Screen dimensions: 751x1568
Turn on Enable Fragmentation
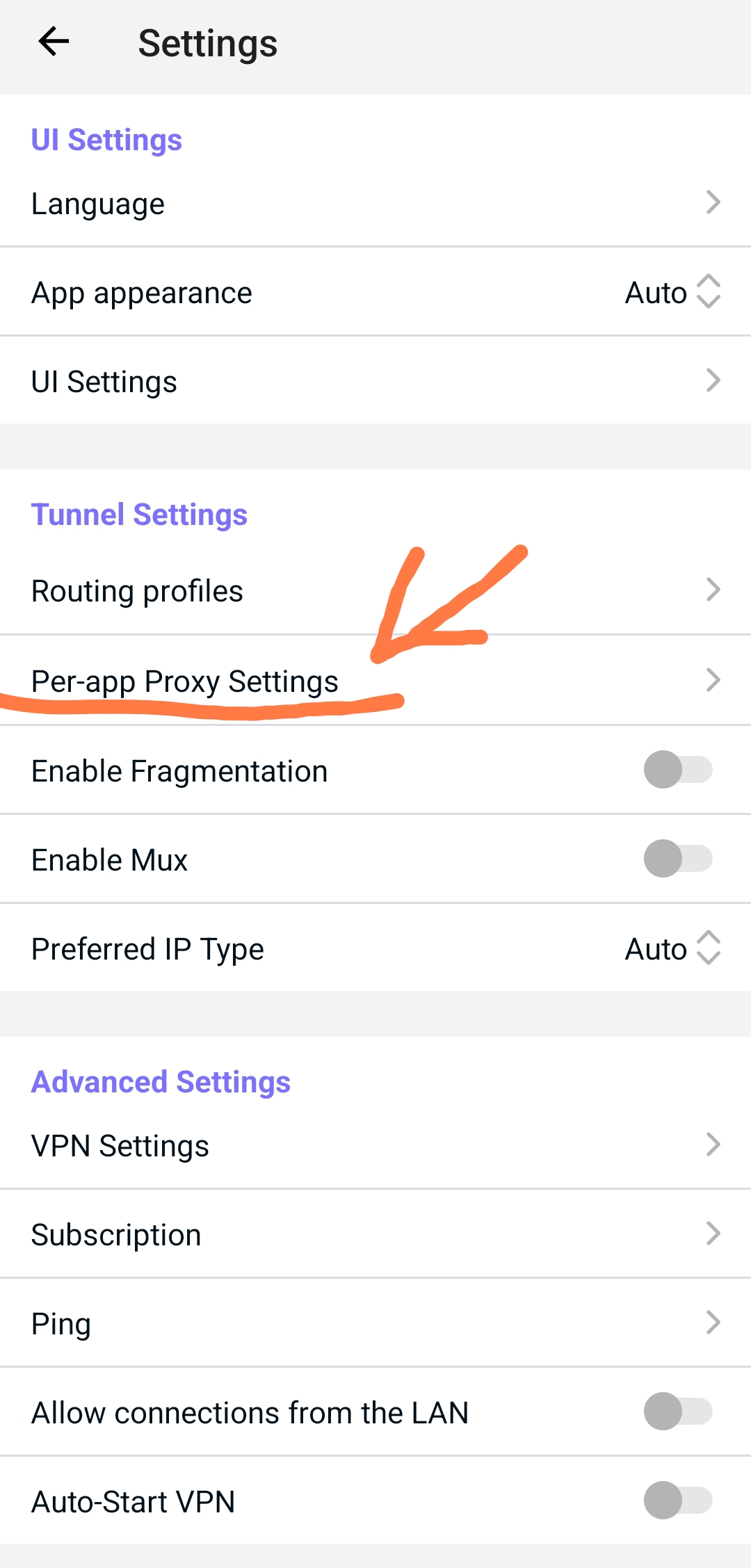tap(678, 770)
